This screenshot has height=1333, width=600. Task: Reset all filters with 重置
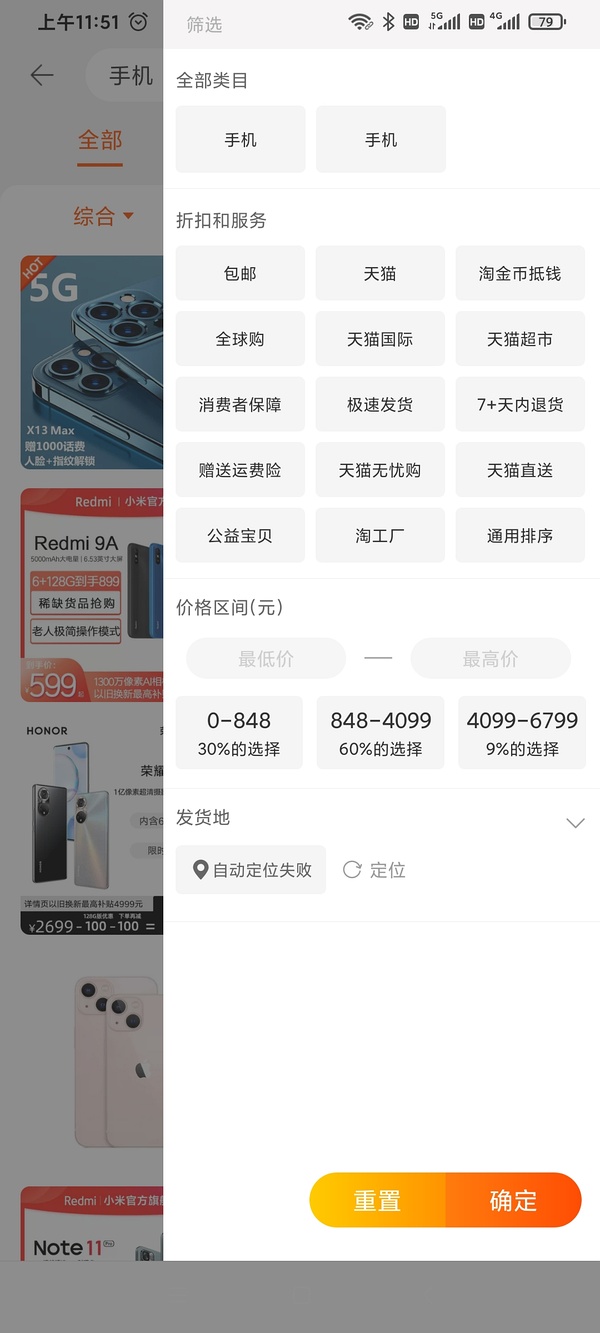tap(377, 1200)
